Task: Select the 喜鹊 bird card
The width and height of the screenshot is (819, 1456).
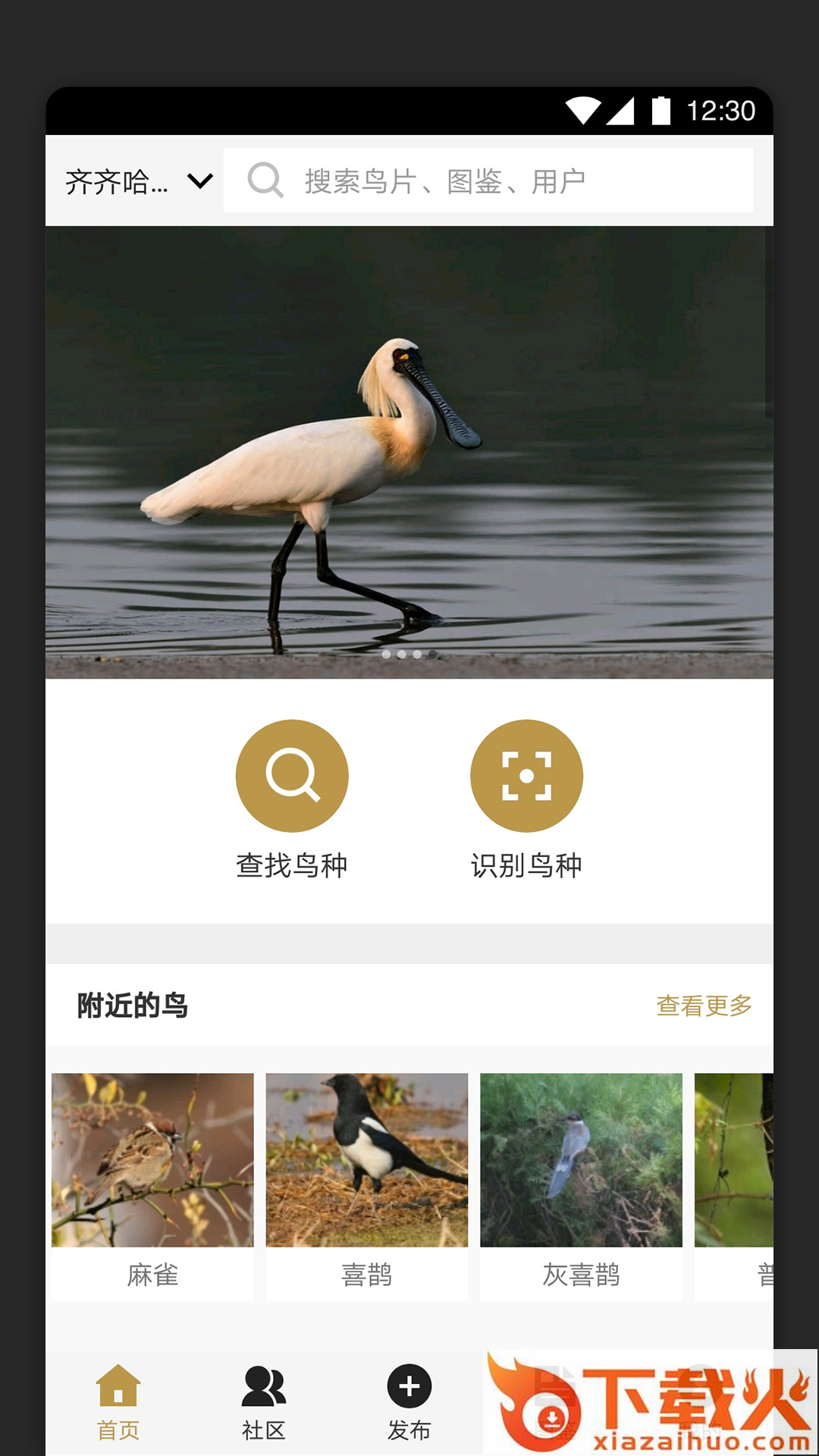Action: [367, 1186]
